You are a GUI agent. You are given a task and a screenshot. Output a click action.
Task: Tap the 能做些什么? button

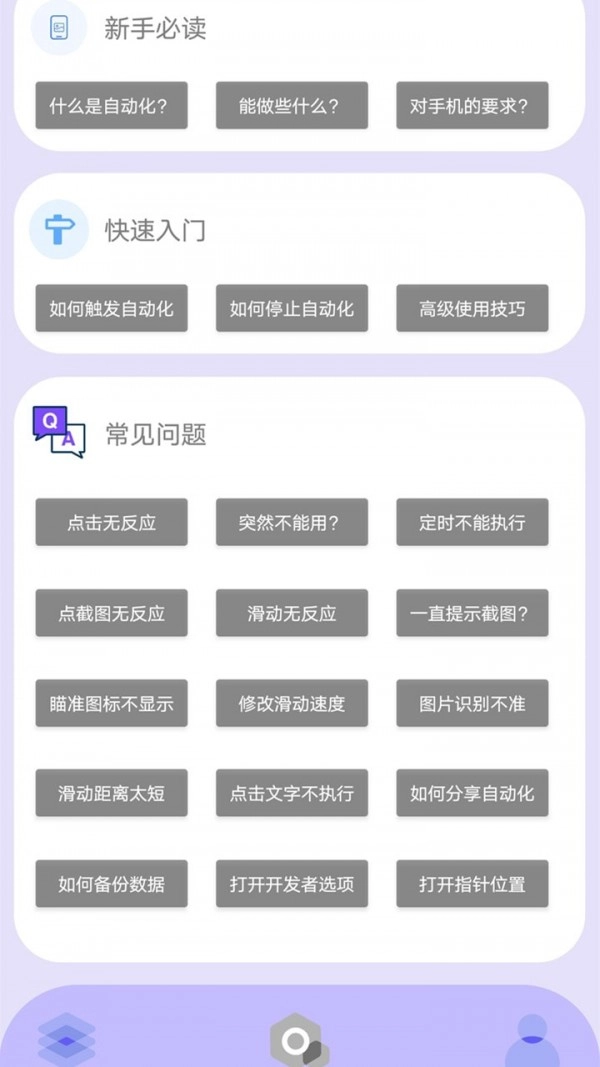tap(292, 106)
